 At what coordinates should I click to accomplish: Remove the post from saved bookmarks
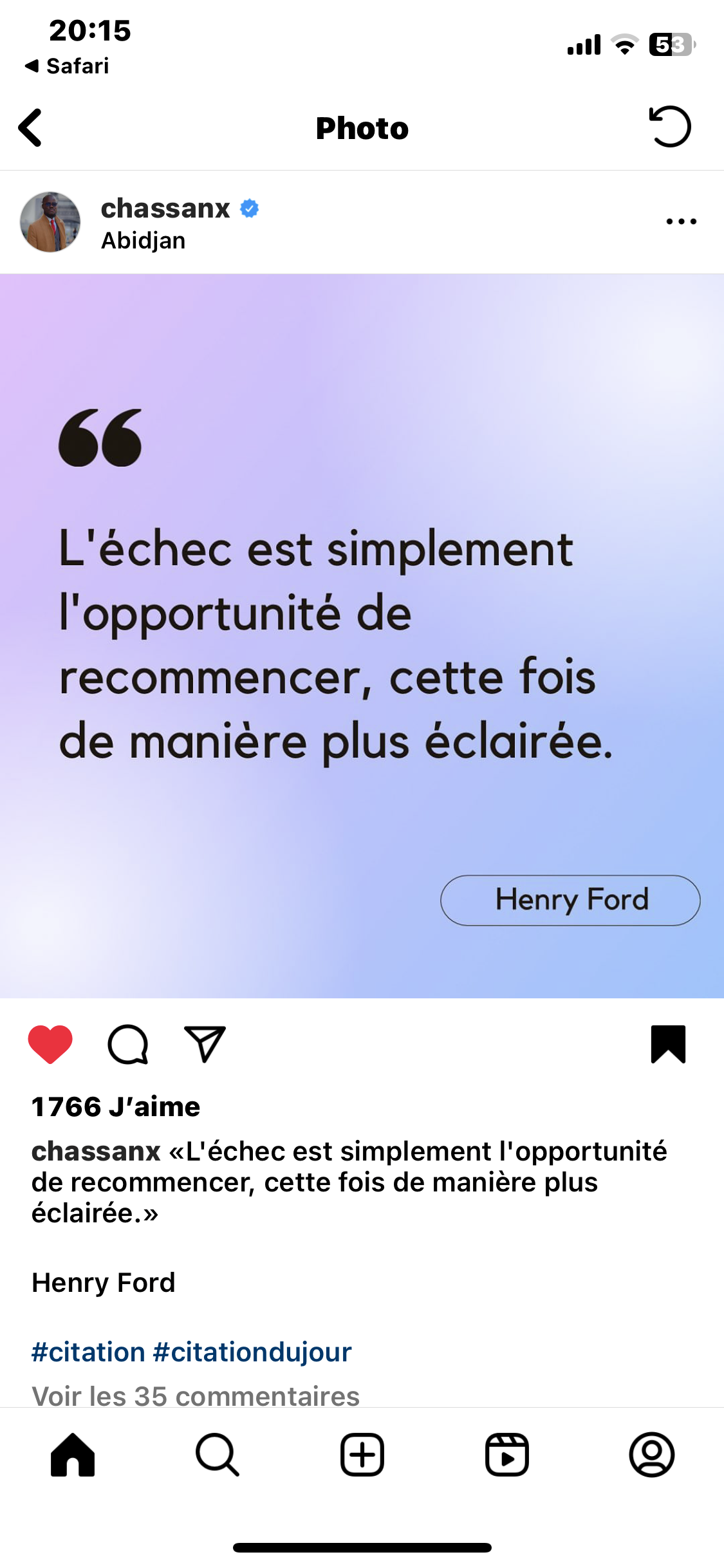(668, 1044)
